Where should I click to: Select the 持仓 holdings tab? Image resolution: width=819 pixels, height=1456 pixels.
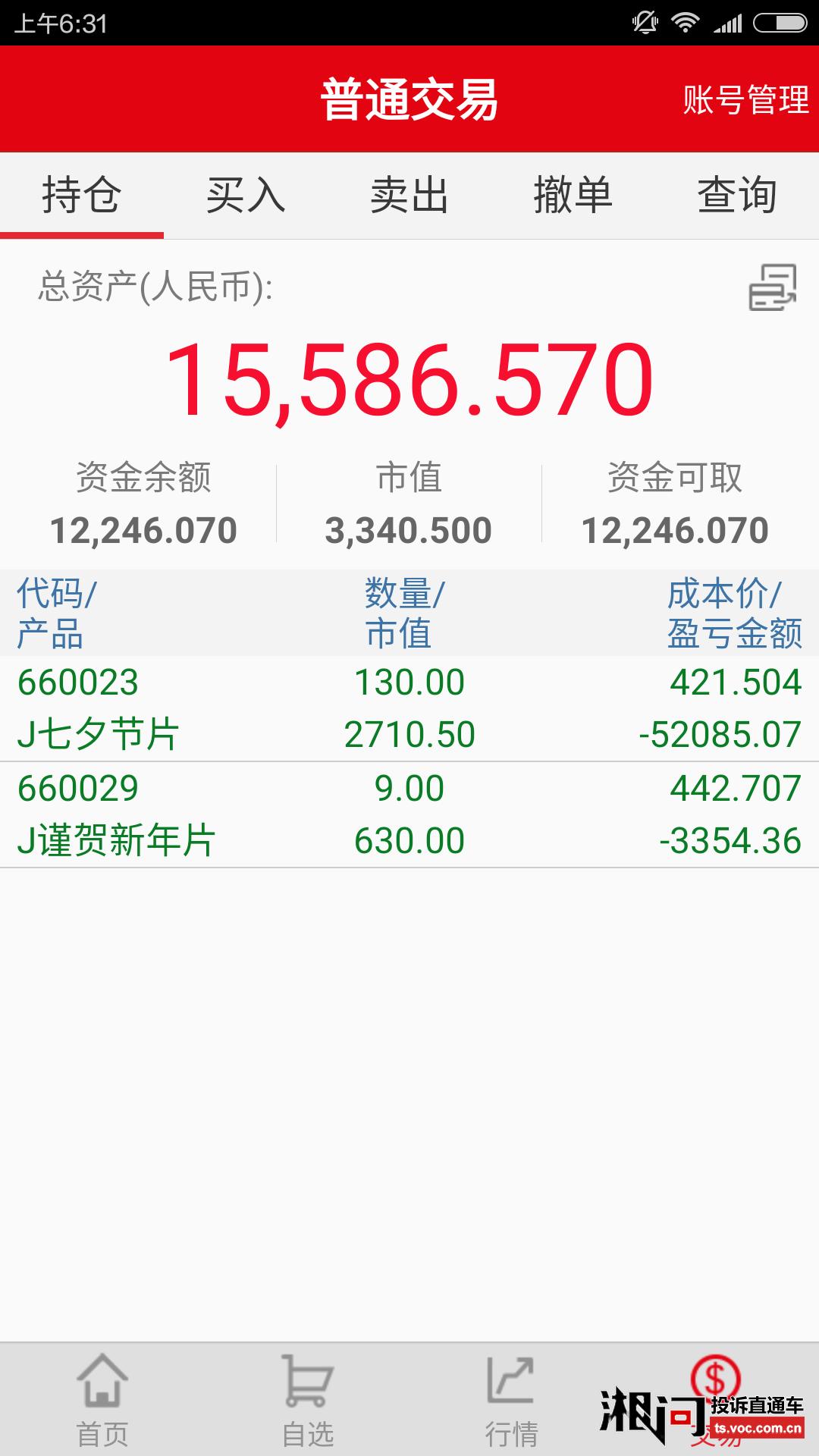coord(82,196)
